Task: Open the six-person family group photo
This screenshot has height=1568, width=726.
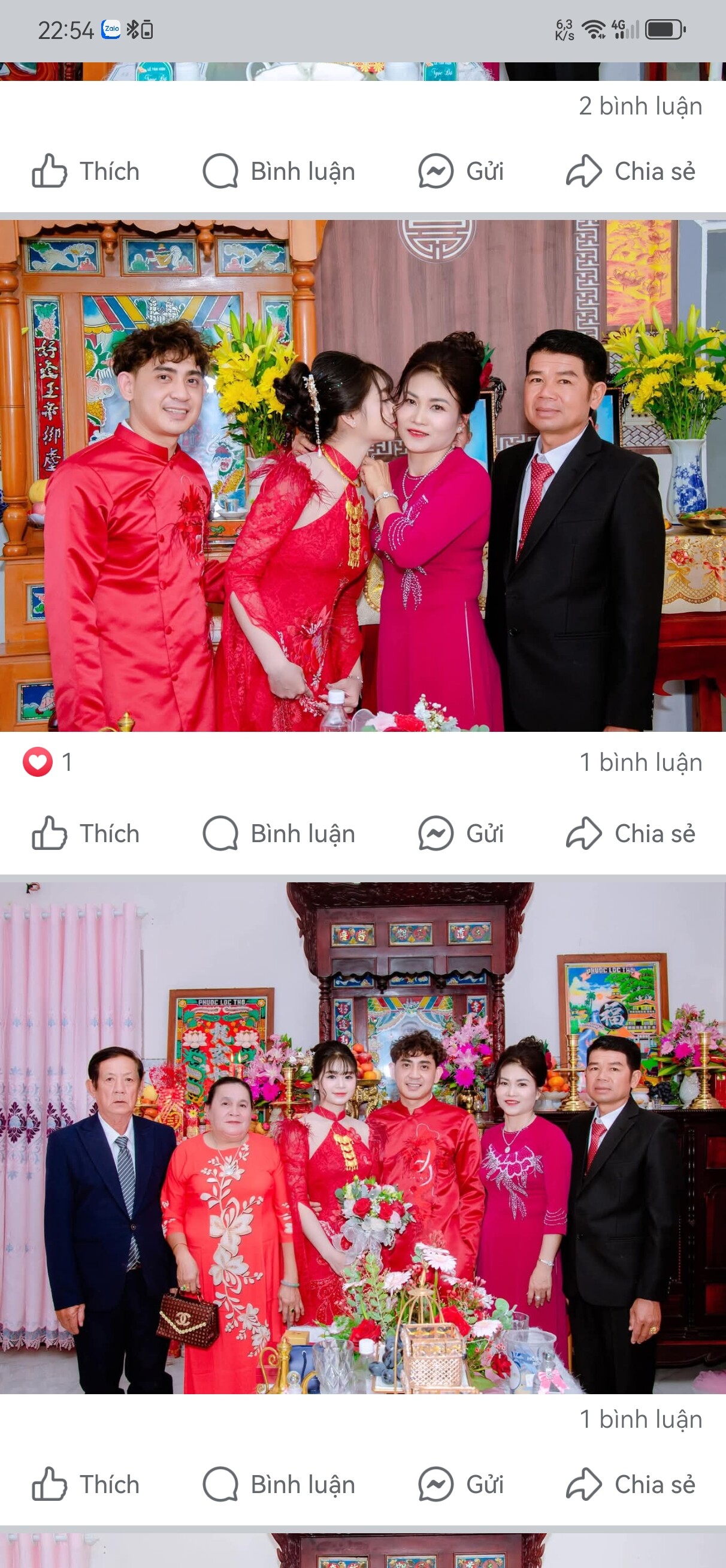Action: tap(362, 1137)
